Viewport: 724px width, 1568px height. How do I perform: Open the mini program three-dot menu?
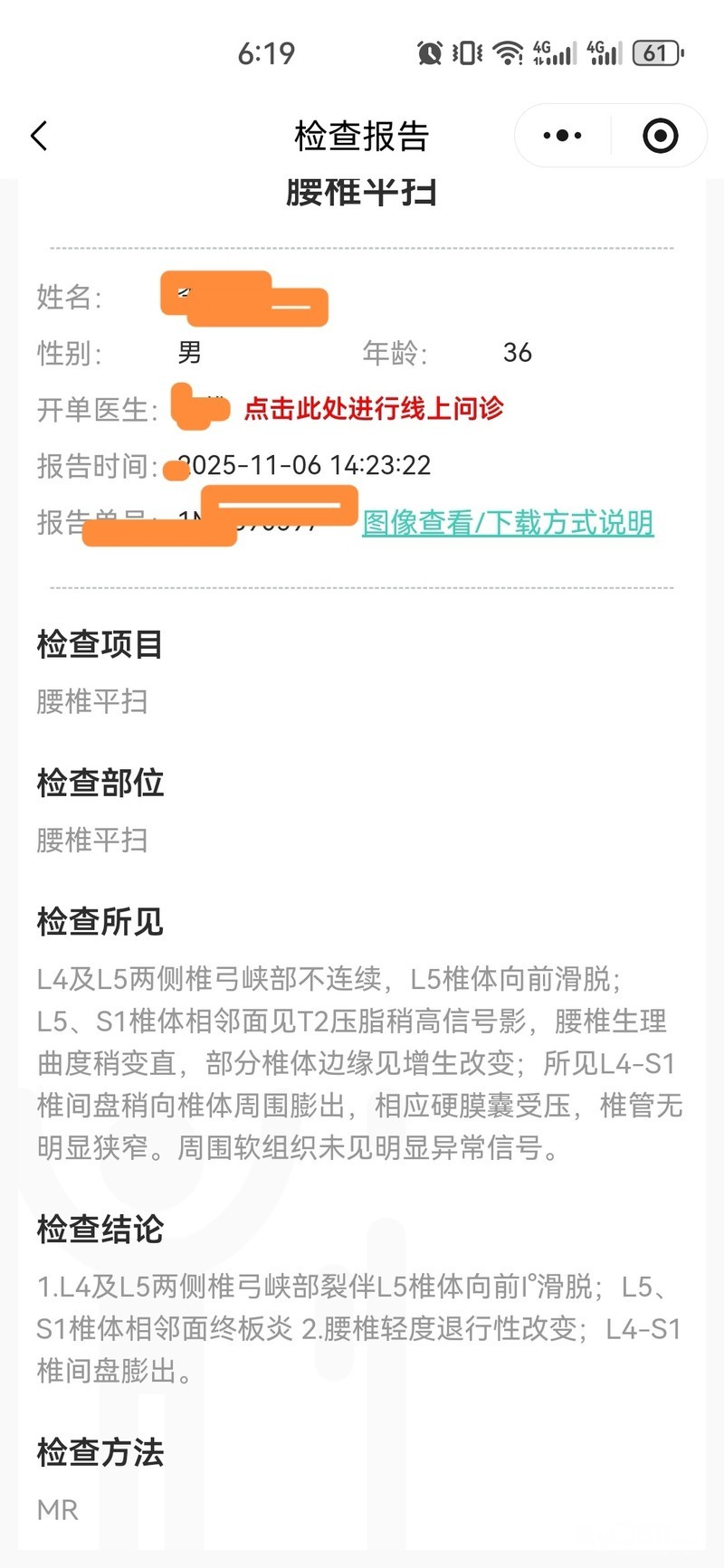[562, 137]
